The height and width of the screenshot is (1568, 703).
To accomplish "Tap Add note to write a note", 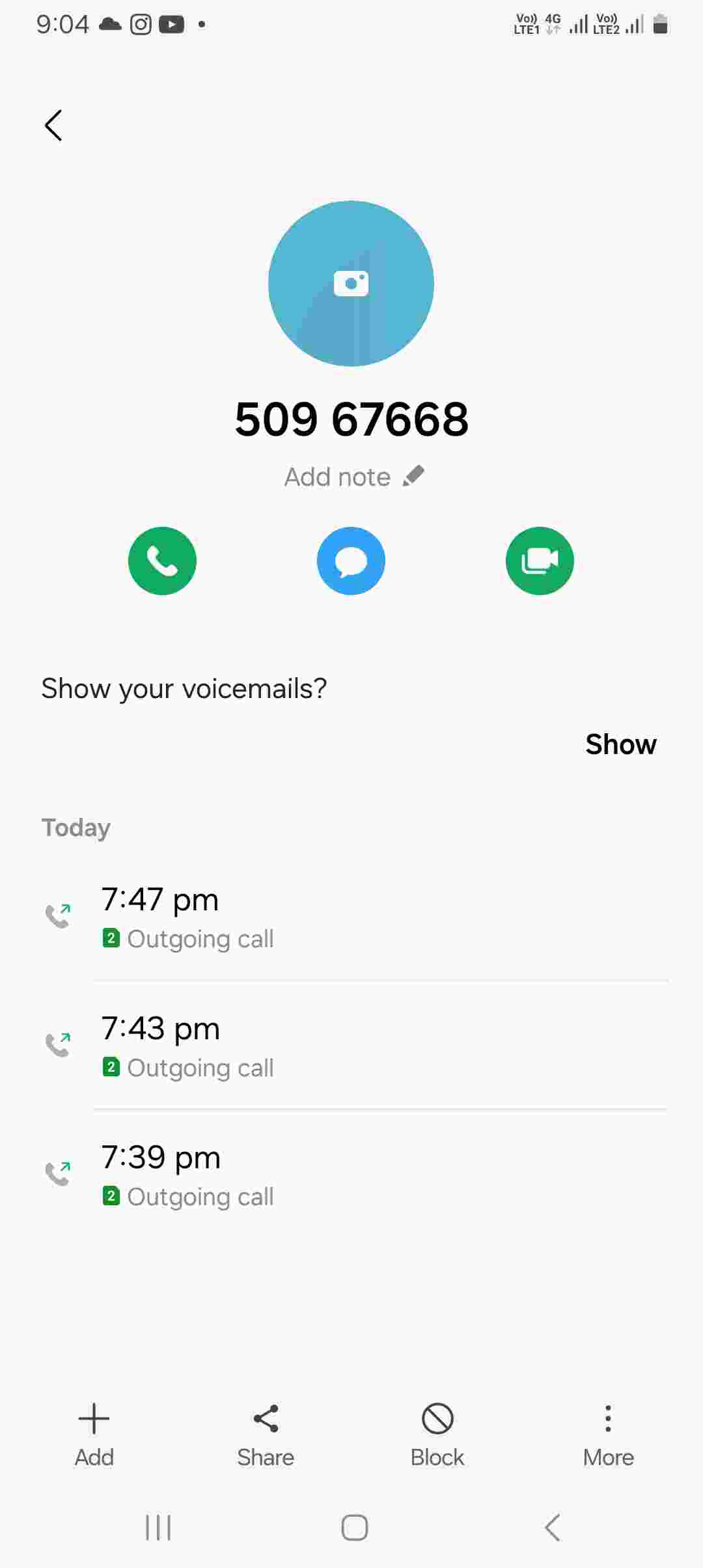I will click(353, 477).
